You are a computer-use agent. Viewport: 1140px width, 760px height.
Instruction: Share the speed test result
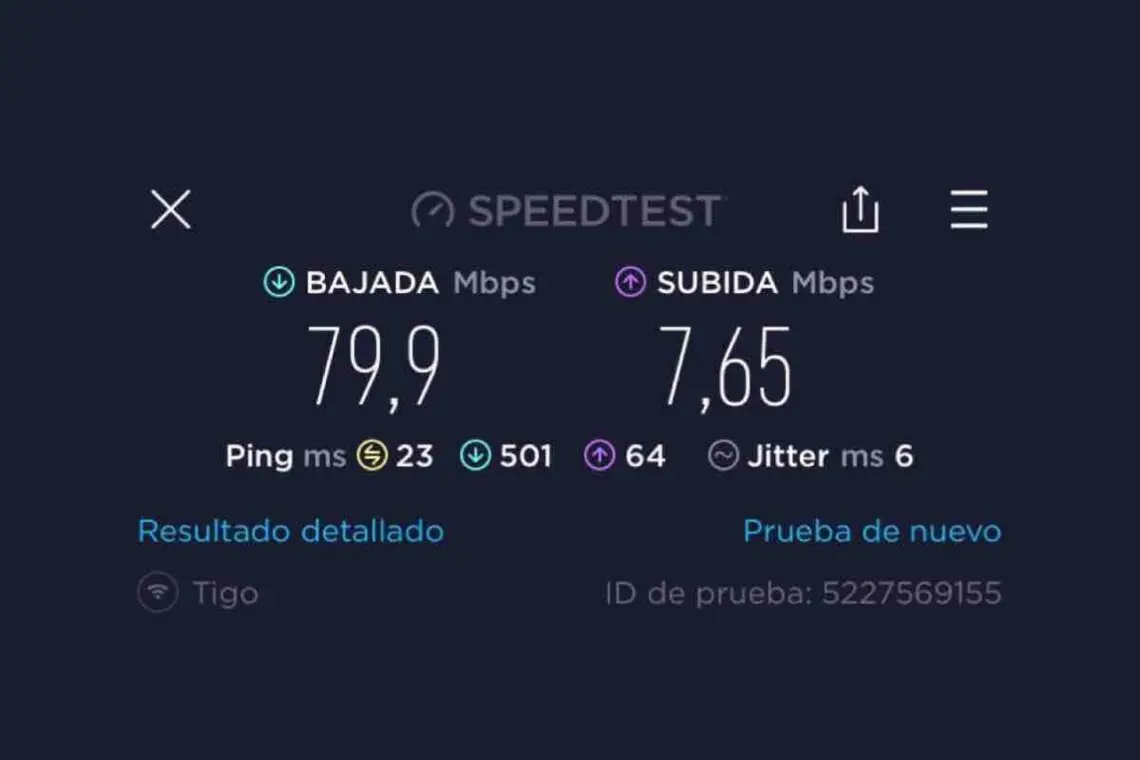[x=860, y=211]
